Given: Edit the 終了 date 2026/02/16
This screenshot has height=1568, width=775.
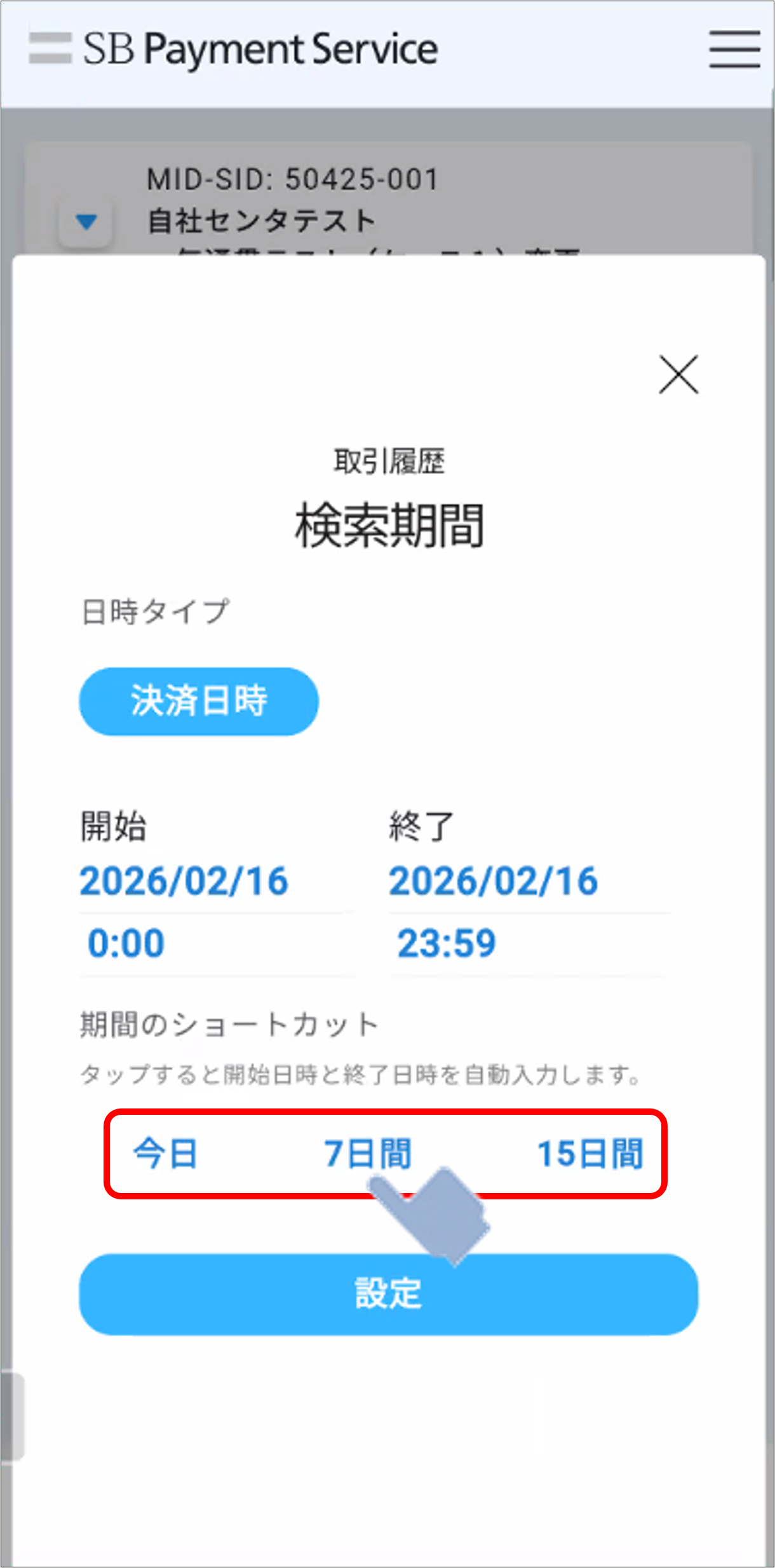Looking at the screenshot, I should (x=493, y=882).
